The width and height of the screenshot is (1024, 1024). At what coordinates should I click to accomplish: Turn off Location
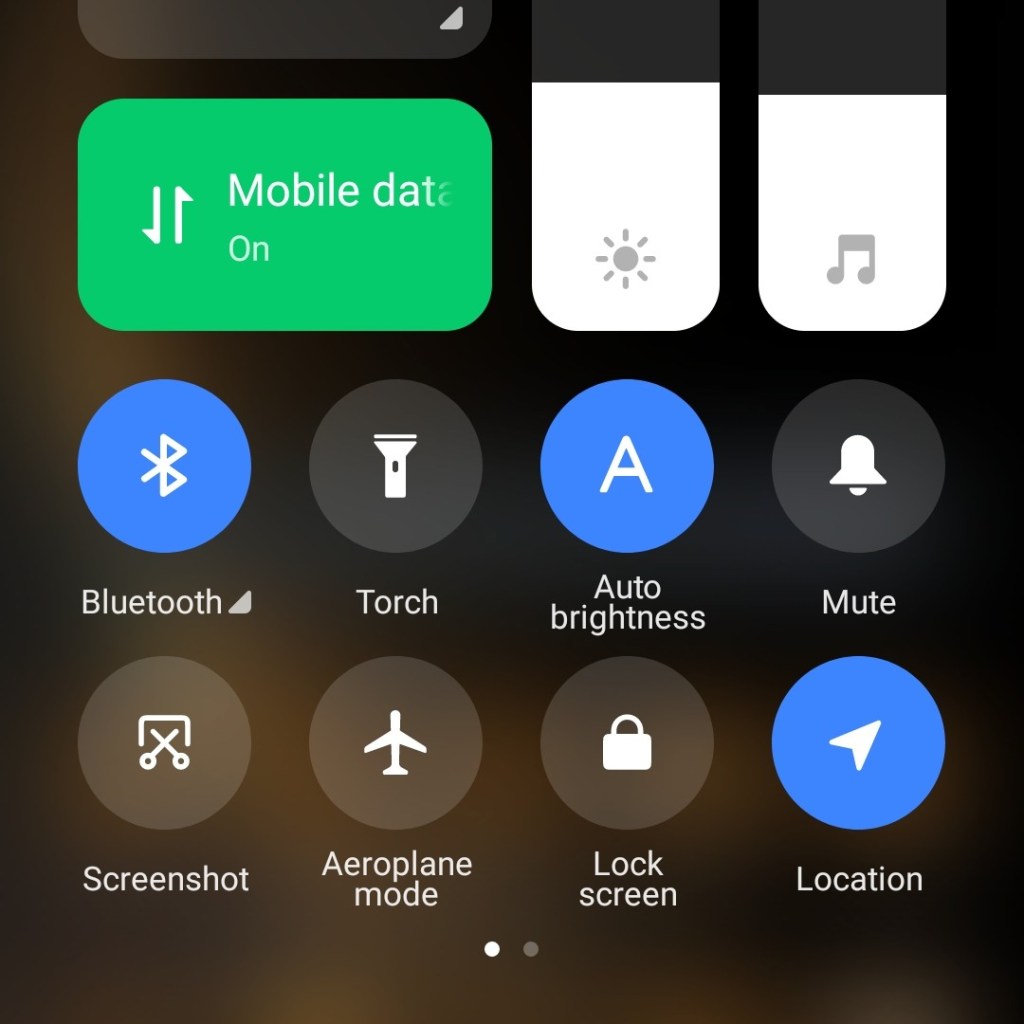coord(858,743)
